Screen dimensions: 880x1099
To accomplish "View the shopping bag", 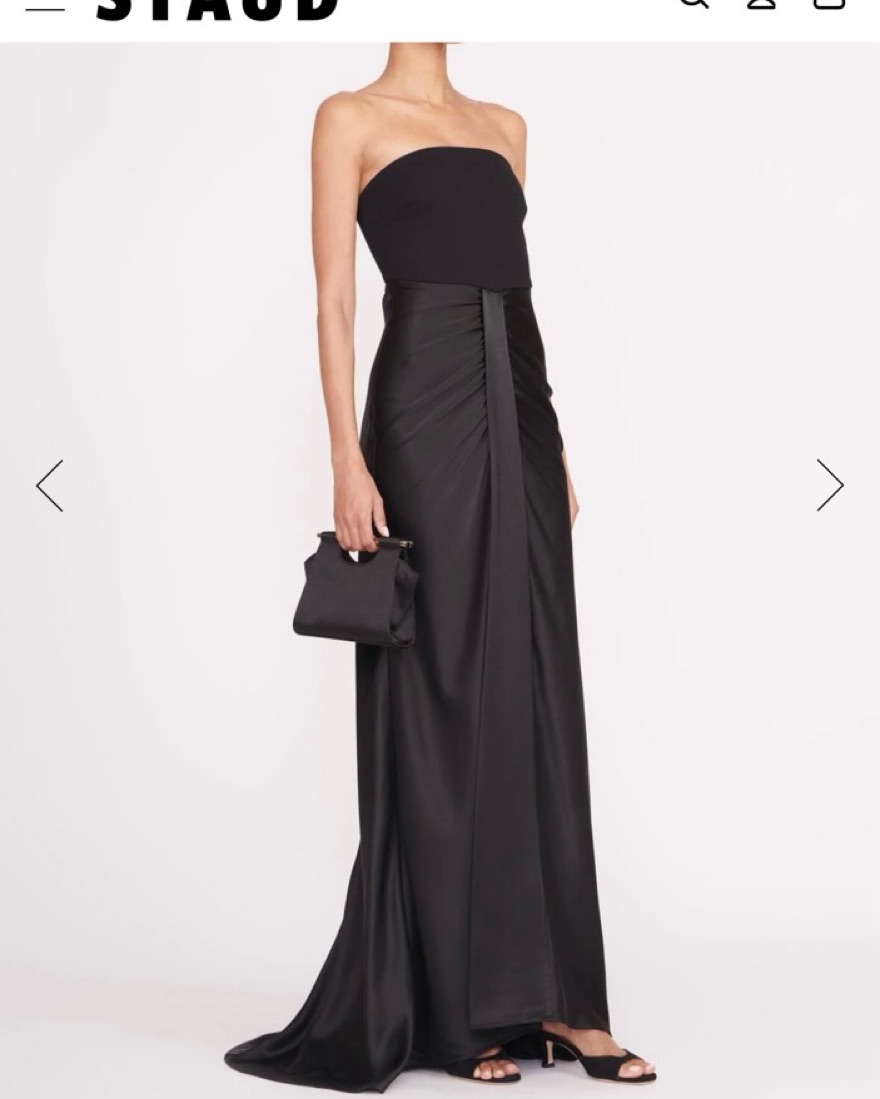I will [829, 4].
